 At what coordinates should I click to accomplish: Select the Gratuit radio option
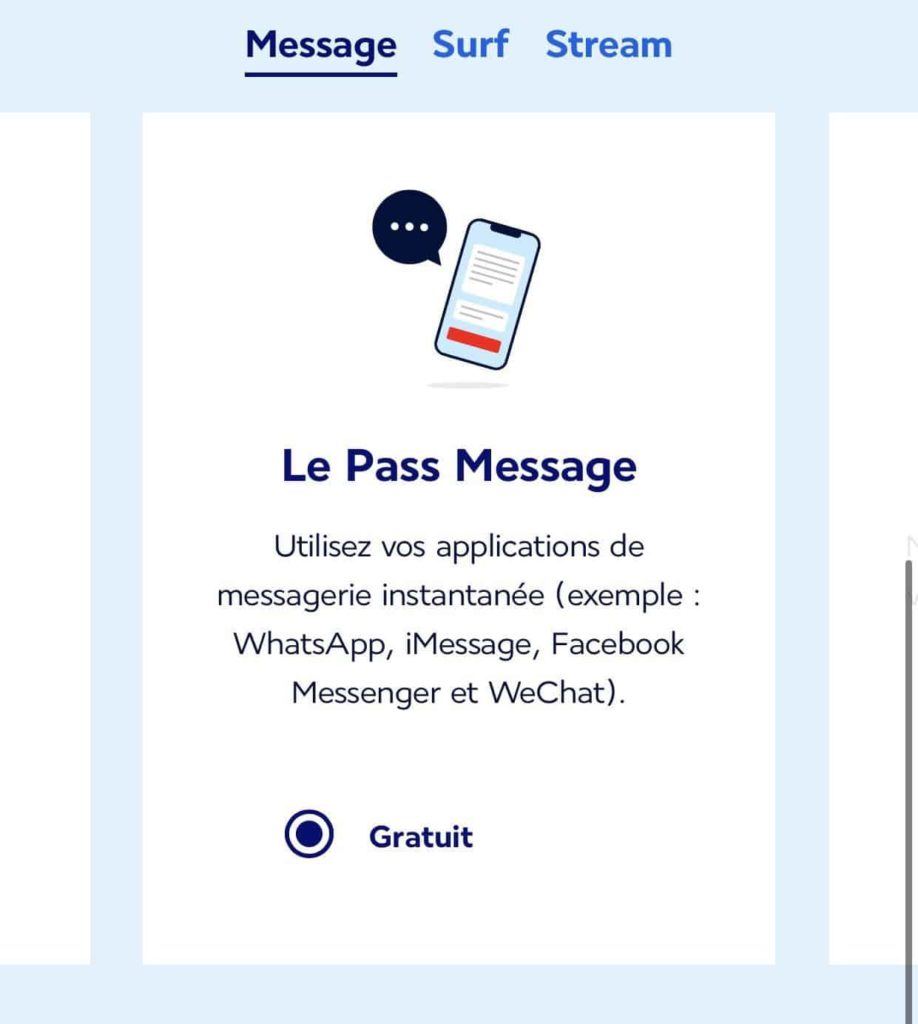coord(309,834)
